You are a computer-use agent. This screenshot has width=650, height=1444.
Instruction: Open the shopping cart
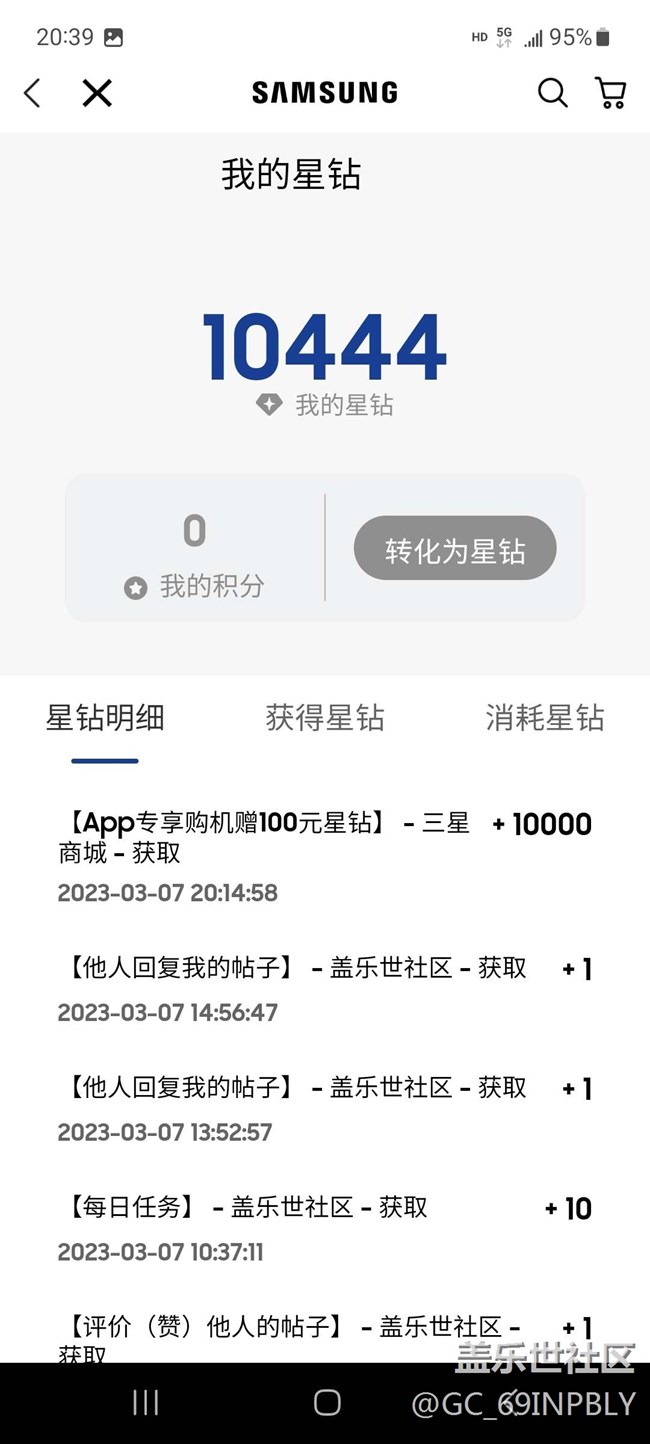pyautogui.click(x=611, y=93)
